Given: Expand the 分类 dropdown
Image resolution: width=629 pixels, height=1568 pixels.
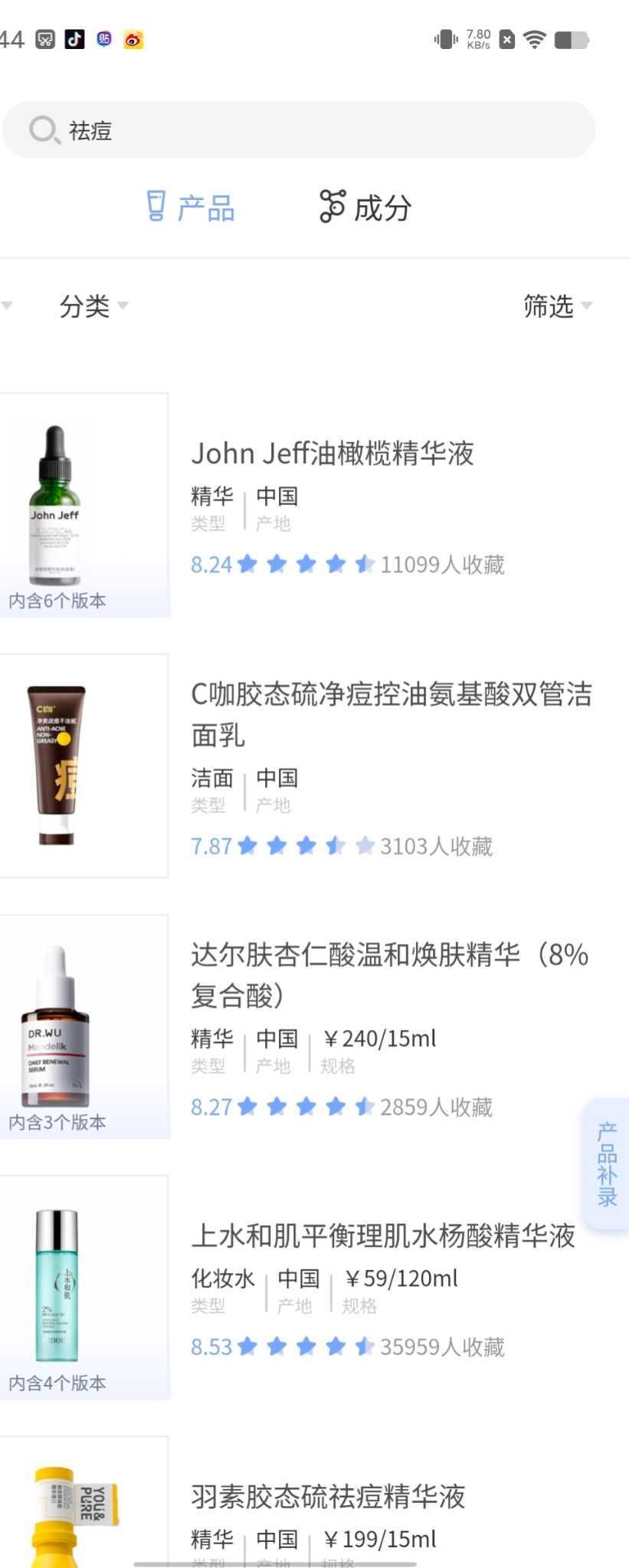Looking at the screenshot, I should pos(93,306).
